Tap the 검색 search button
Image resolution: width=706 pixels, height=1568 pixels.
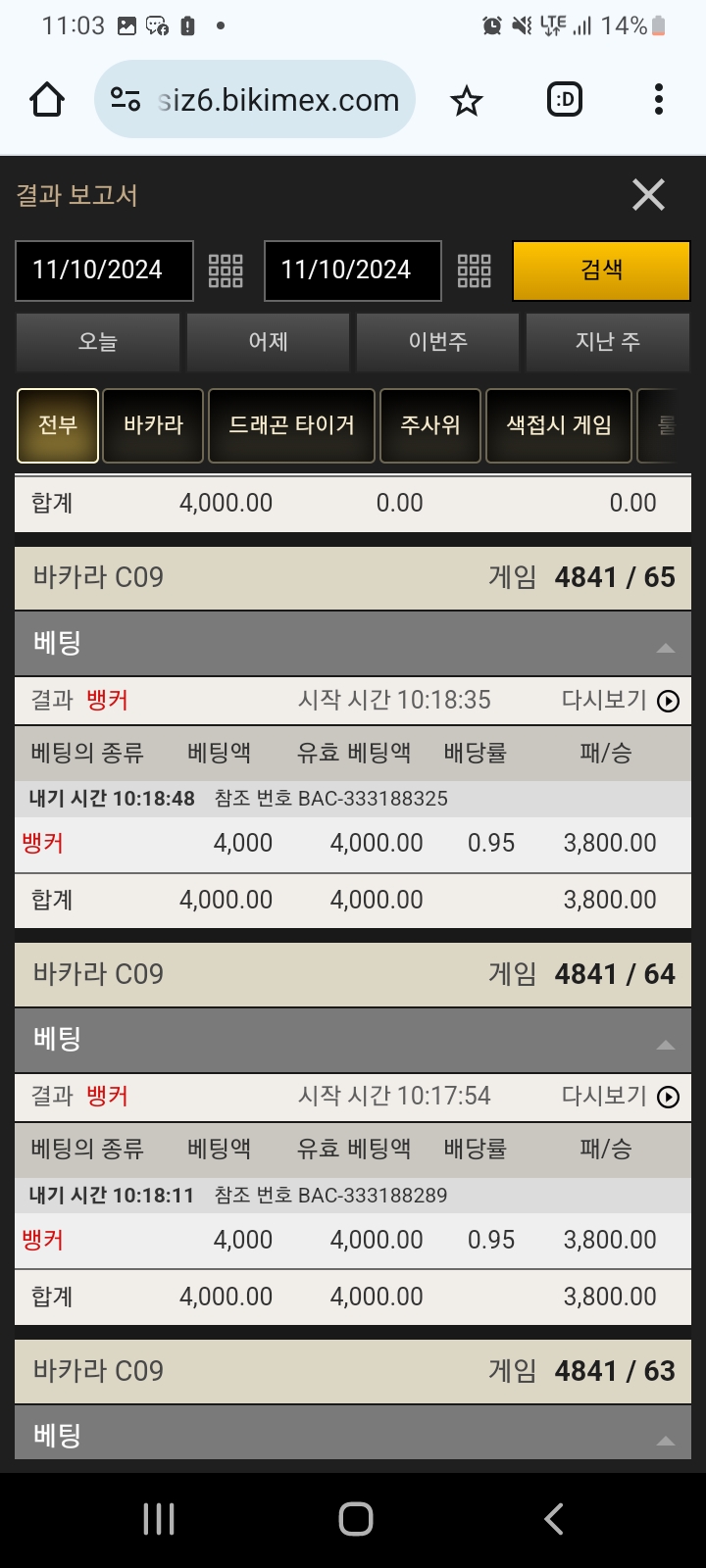click(x=601, y=270)
